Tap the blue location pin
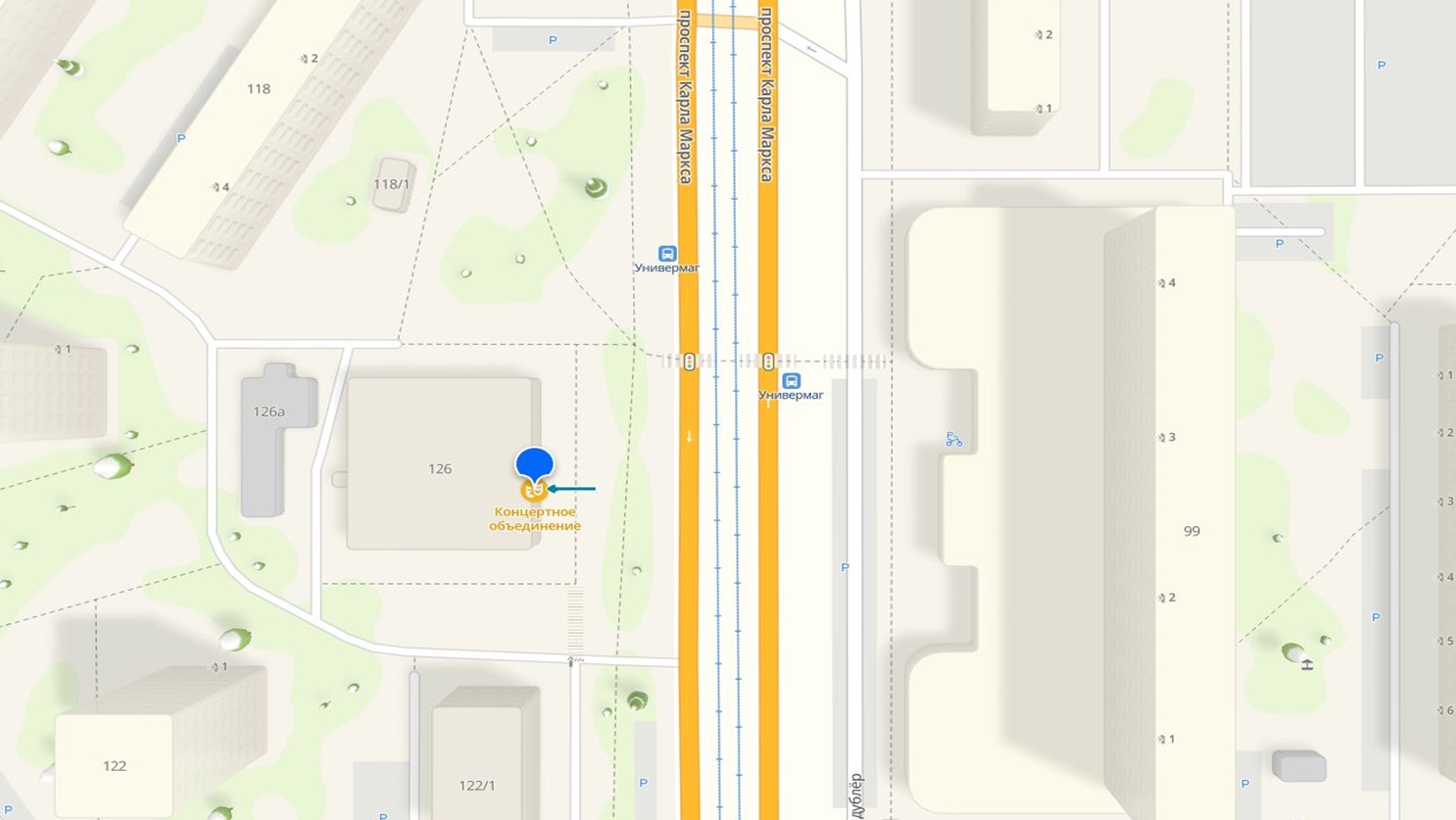1456x820 pixels. [x=534, y=462]
